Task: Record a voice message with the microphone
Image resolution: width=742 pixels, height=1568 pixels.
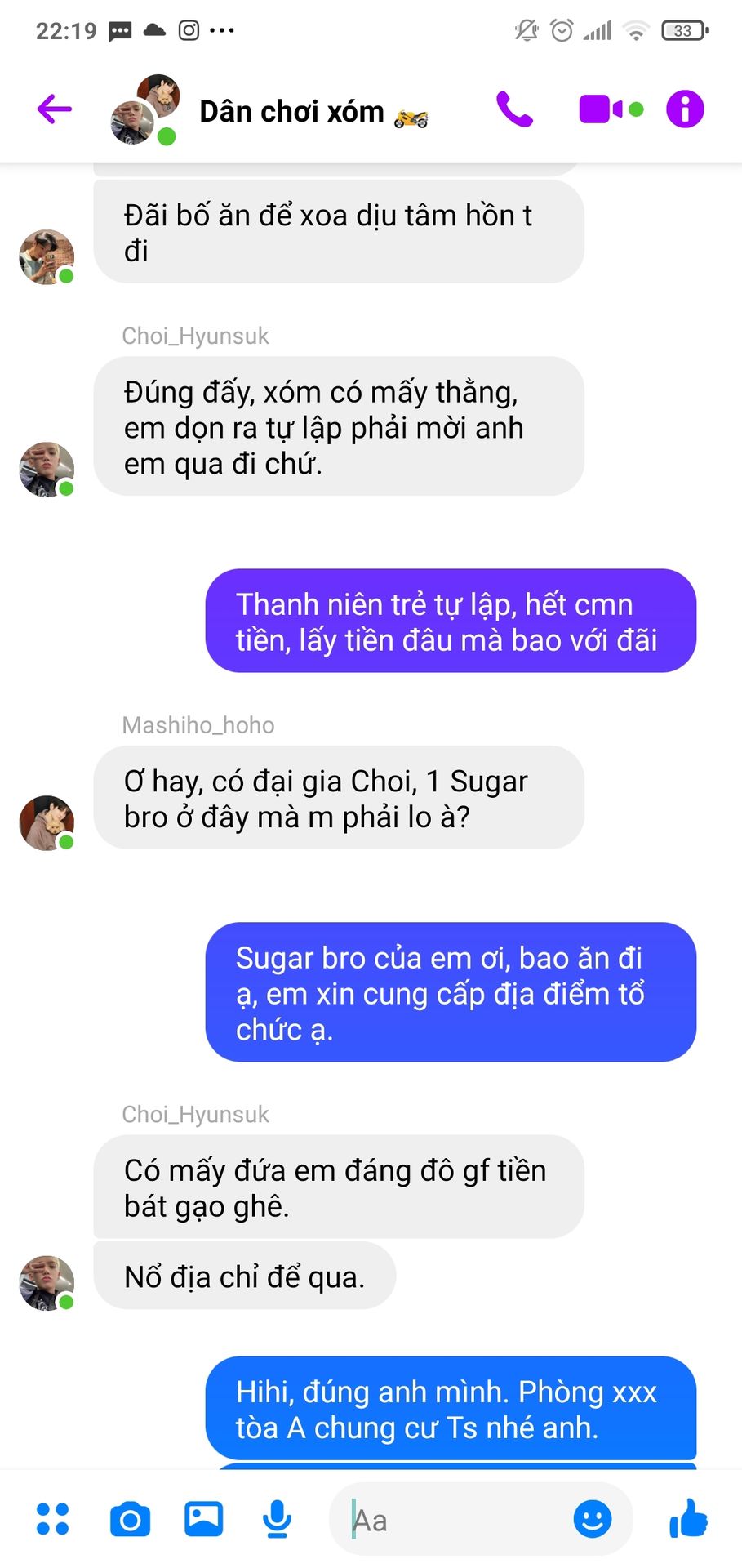Action: (277, 1519)
